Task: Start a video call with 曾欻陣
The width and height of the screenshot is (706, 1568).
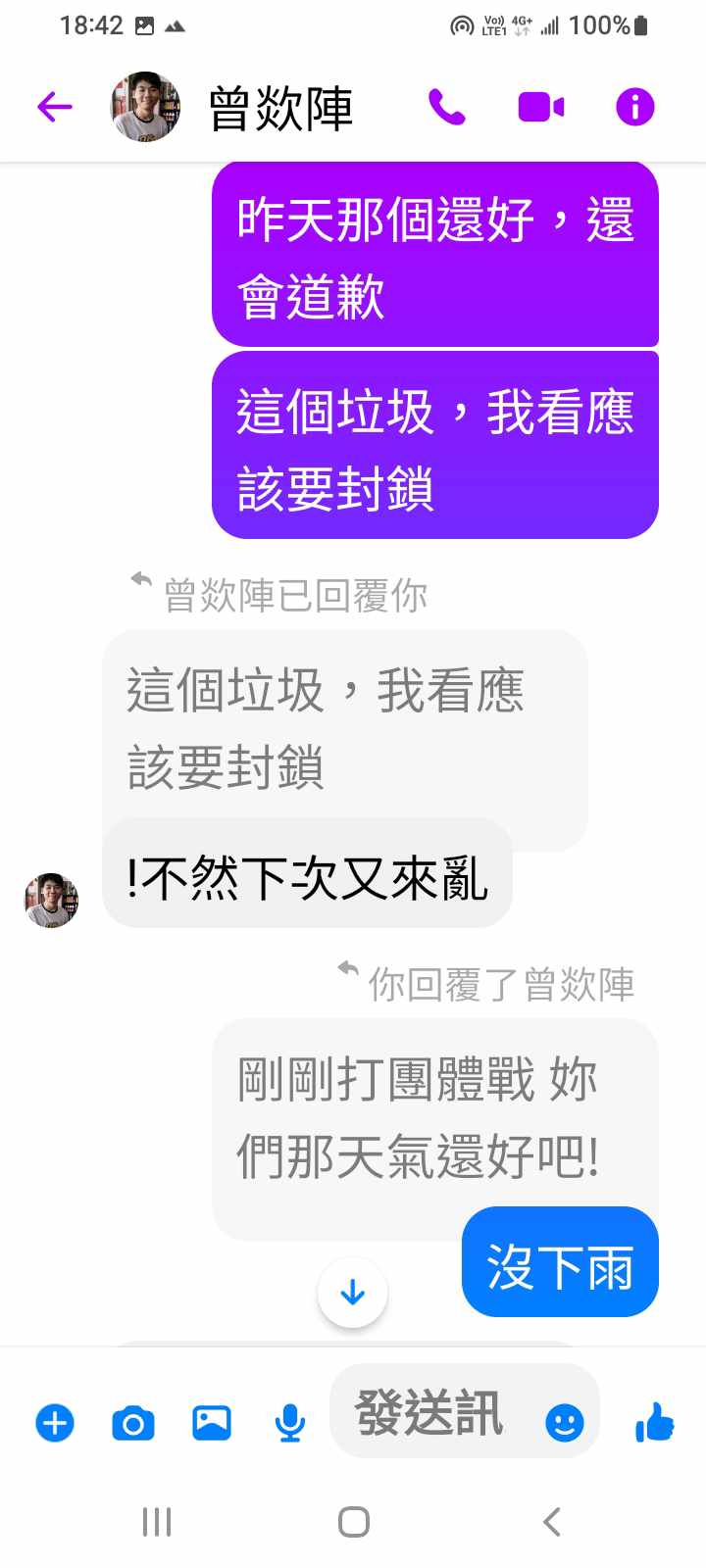Action: 541,107
